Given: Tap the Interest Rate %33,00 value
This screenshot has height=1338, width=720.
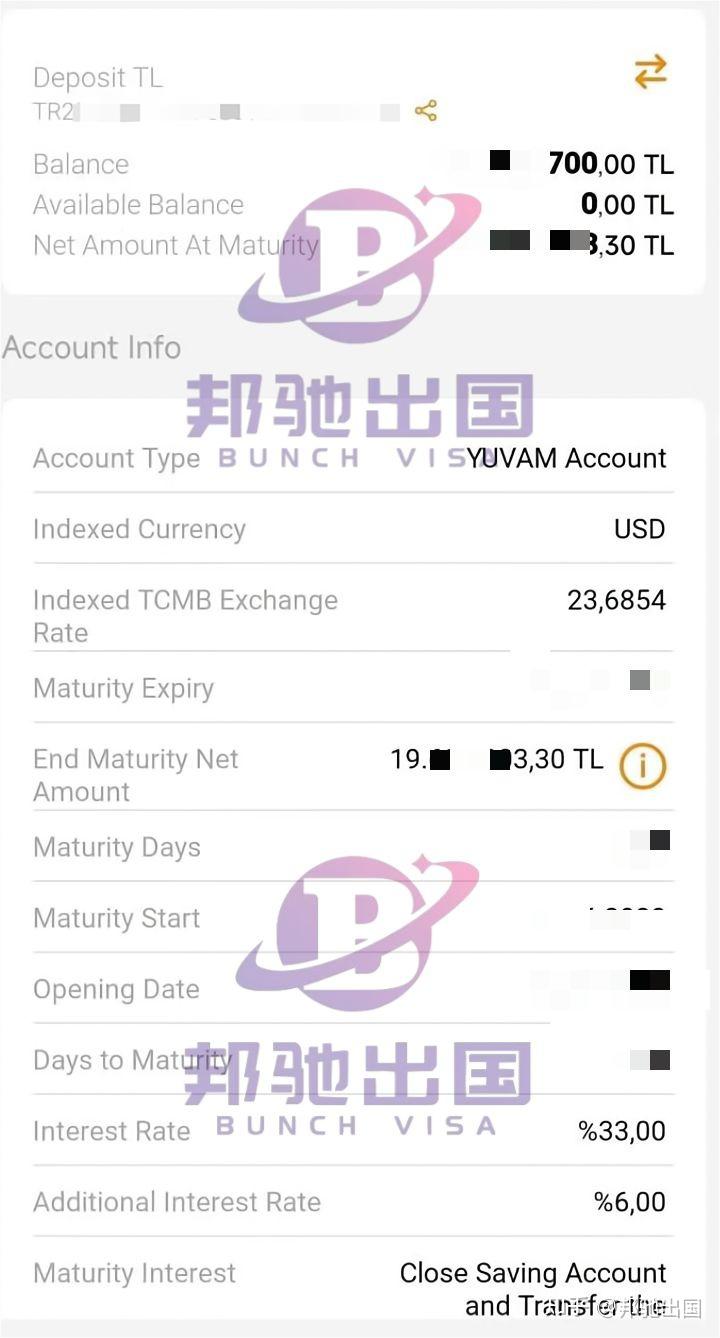Looking at the screenshot, I should point(632,1130).
